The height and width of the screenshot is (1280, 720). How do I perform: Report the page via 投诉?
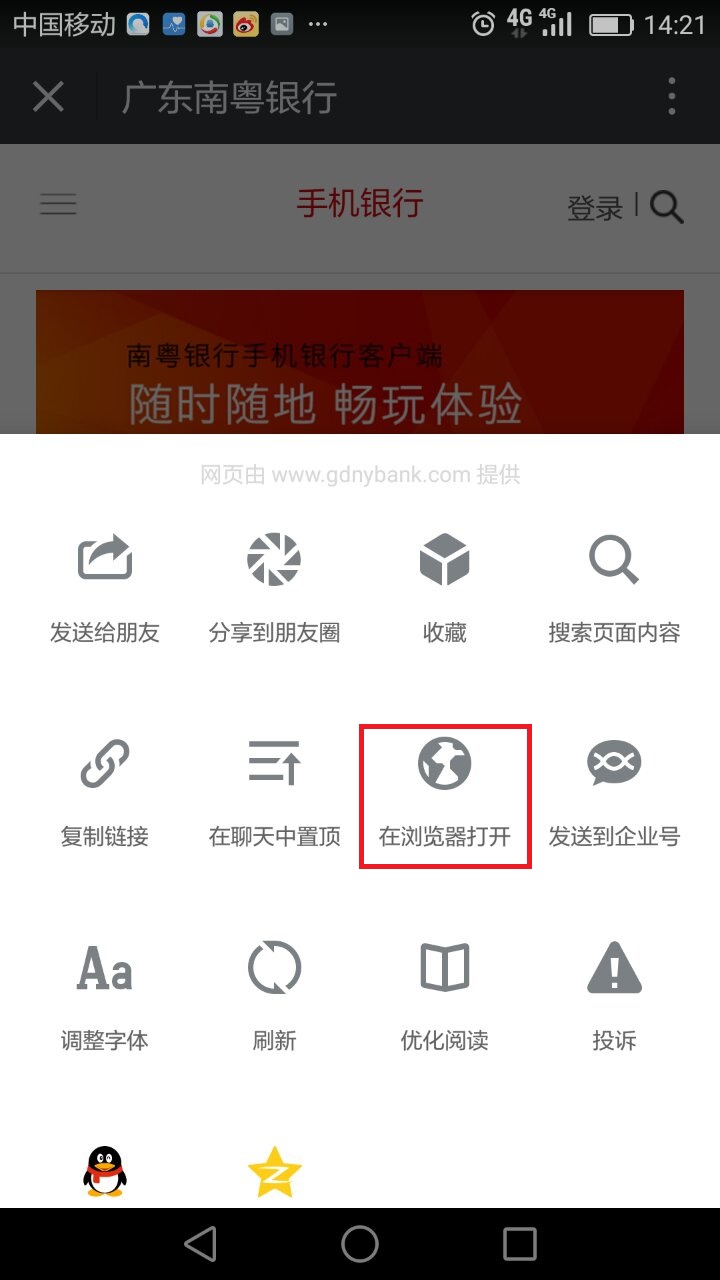click(614, 993)
